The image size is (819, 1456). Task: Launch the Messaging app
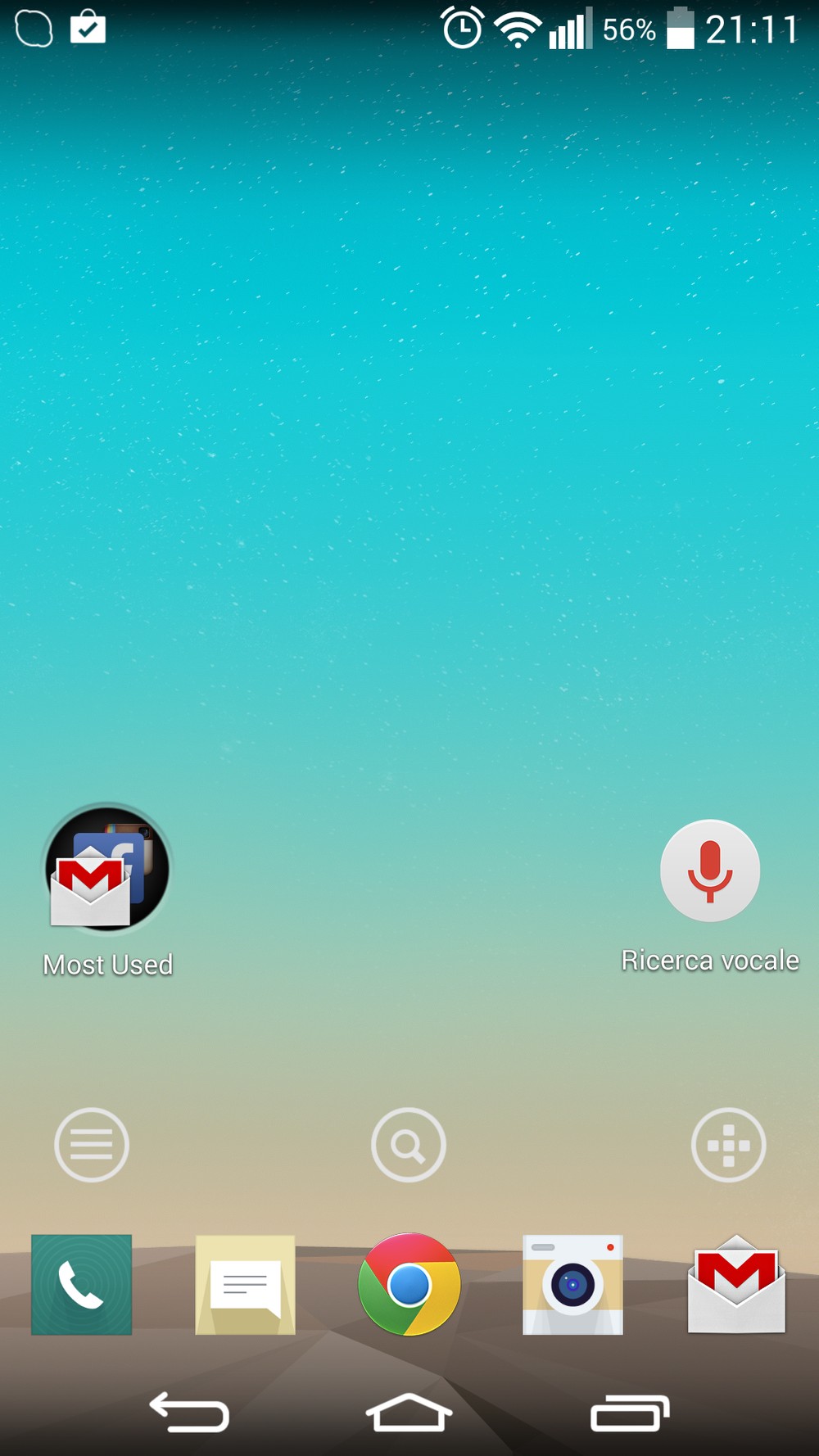245,1285
